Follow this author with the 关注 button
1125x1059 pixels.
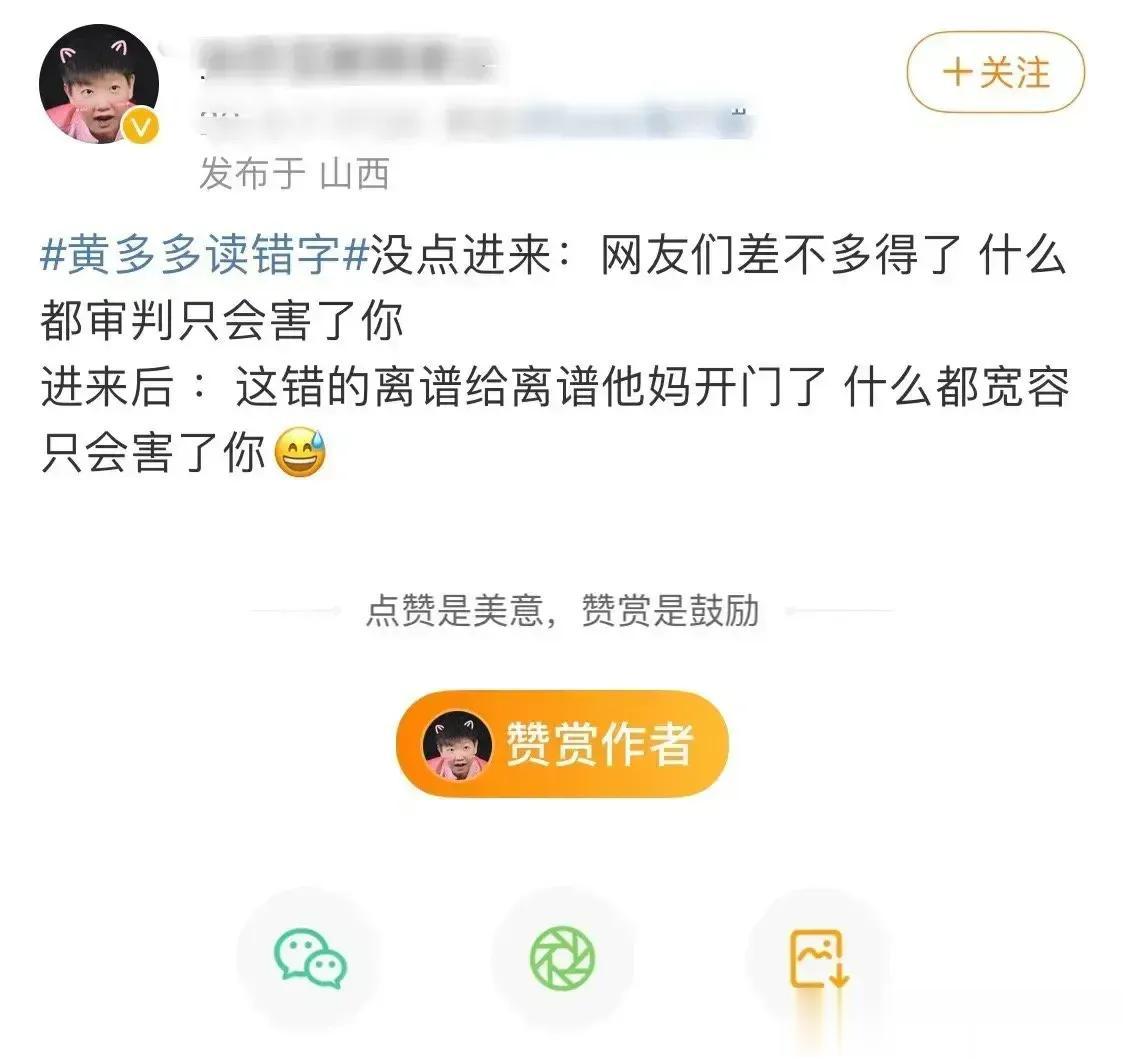[995, 72]
